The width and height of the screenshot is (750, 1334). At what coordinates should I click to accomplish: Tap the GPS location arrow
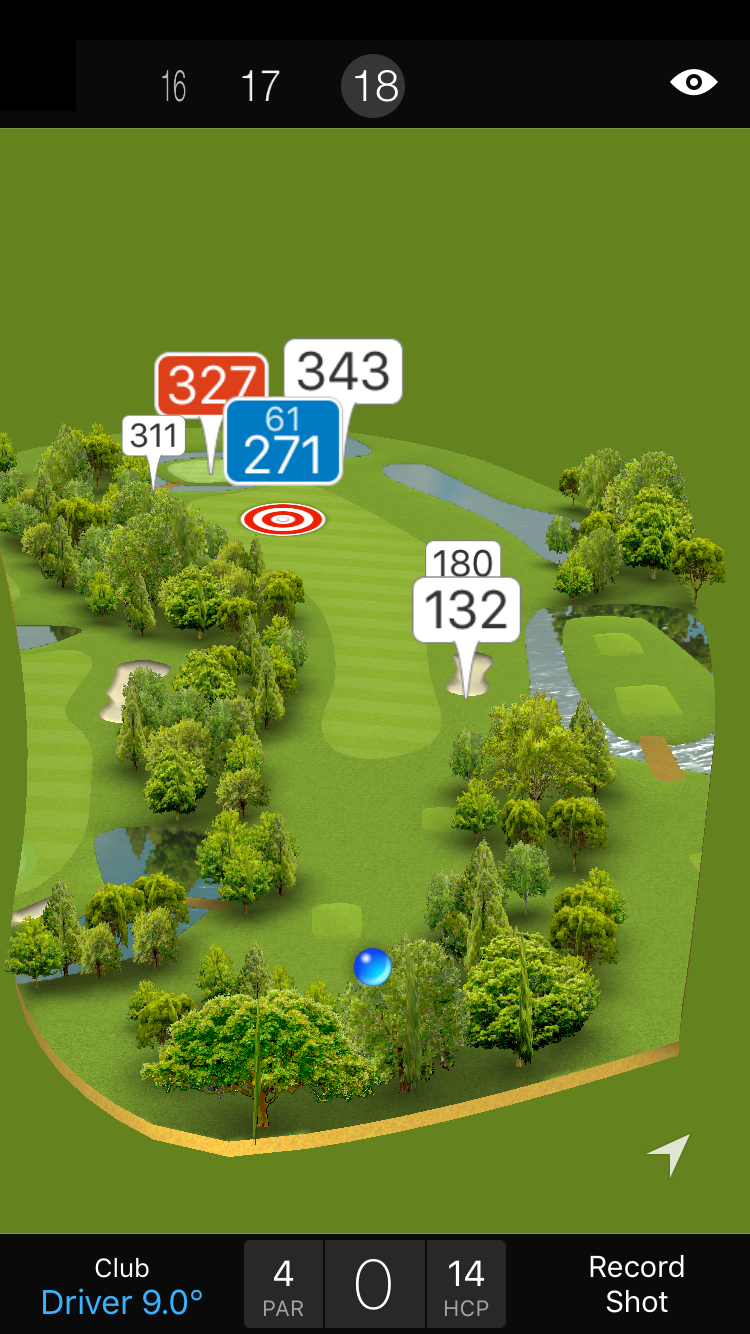669,1154
